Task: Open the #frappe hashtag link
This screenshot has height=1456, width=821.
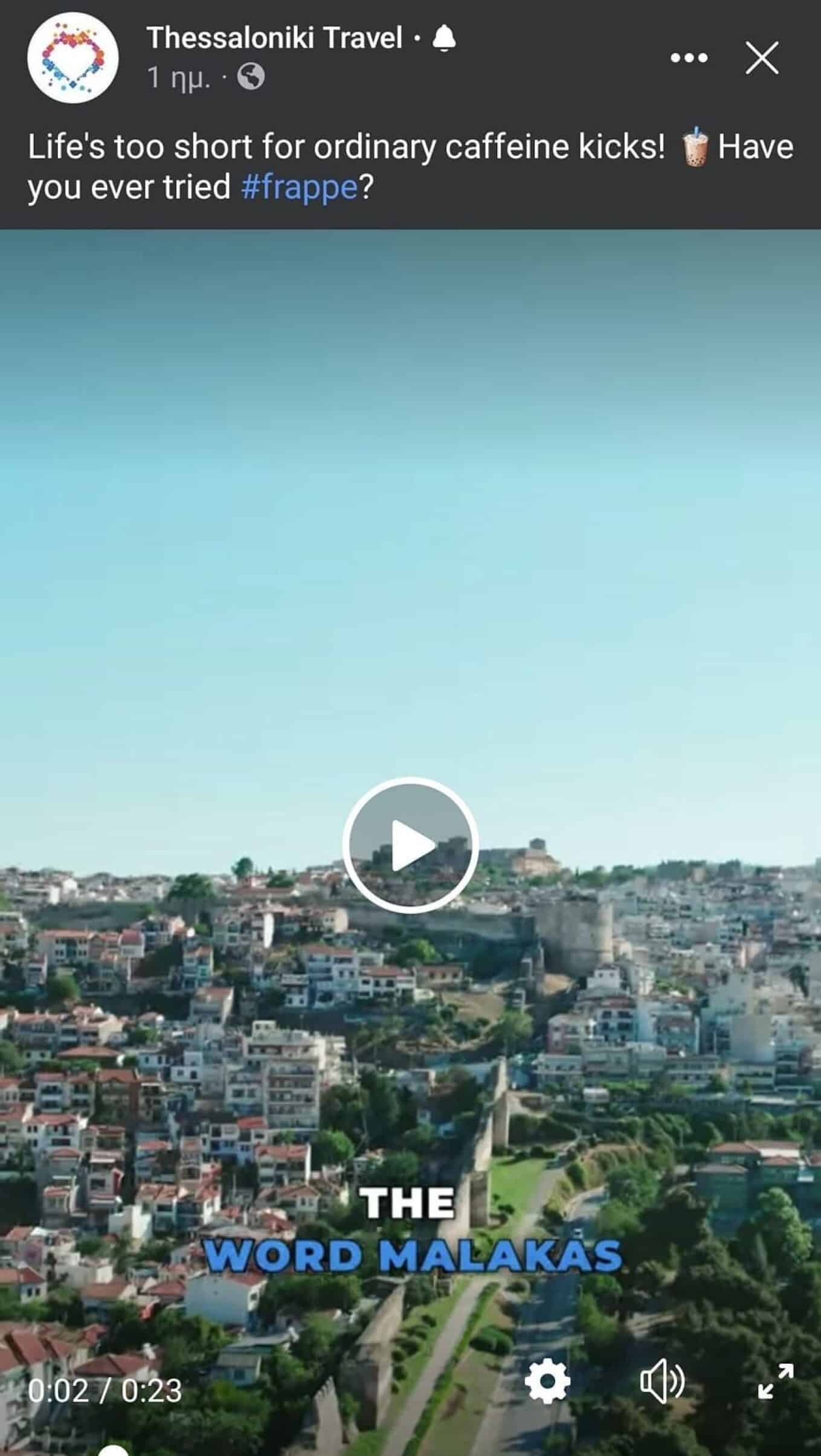Action: pyautogui.click(x=300, y=188)
